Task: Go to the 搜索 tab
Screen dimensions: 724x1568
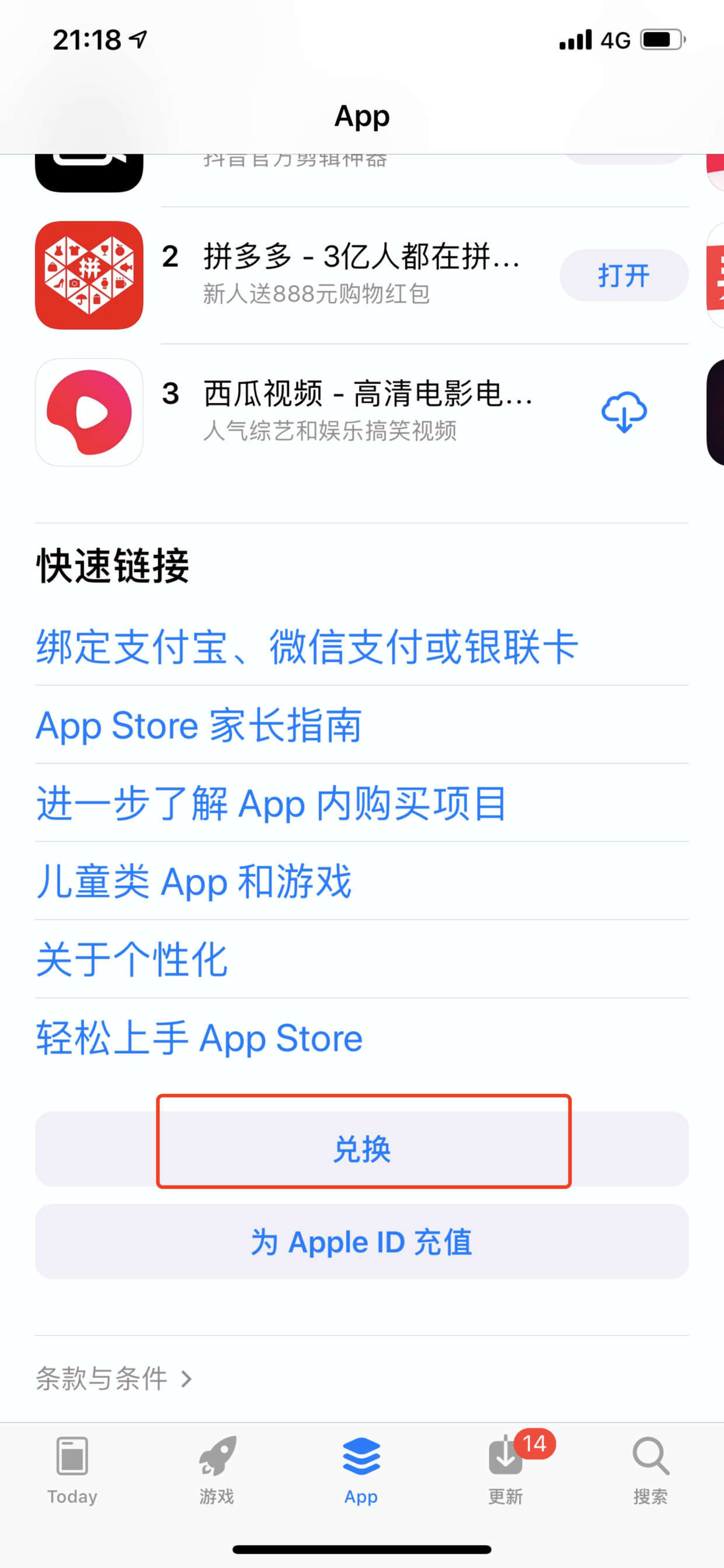Action: 650,1469
